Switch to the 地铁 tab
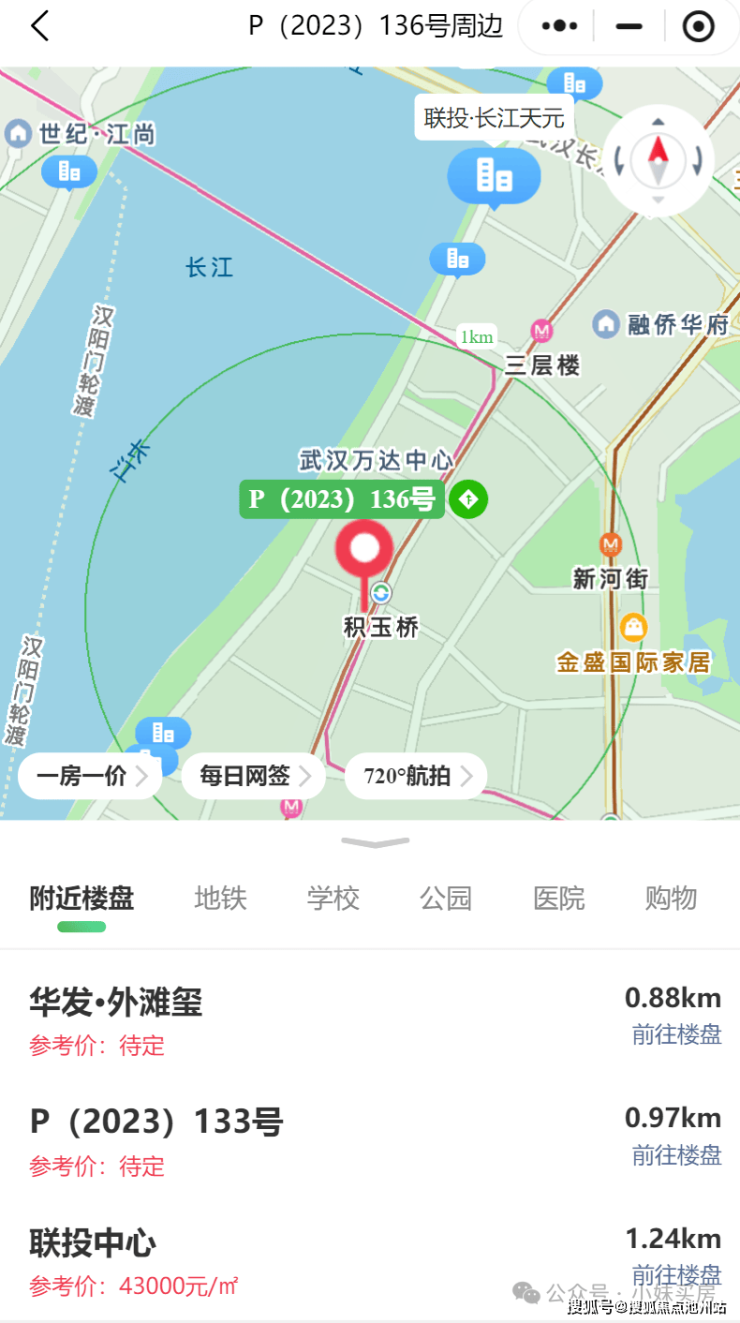 (220, 898)
